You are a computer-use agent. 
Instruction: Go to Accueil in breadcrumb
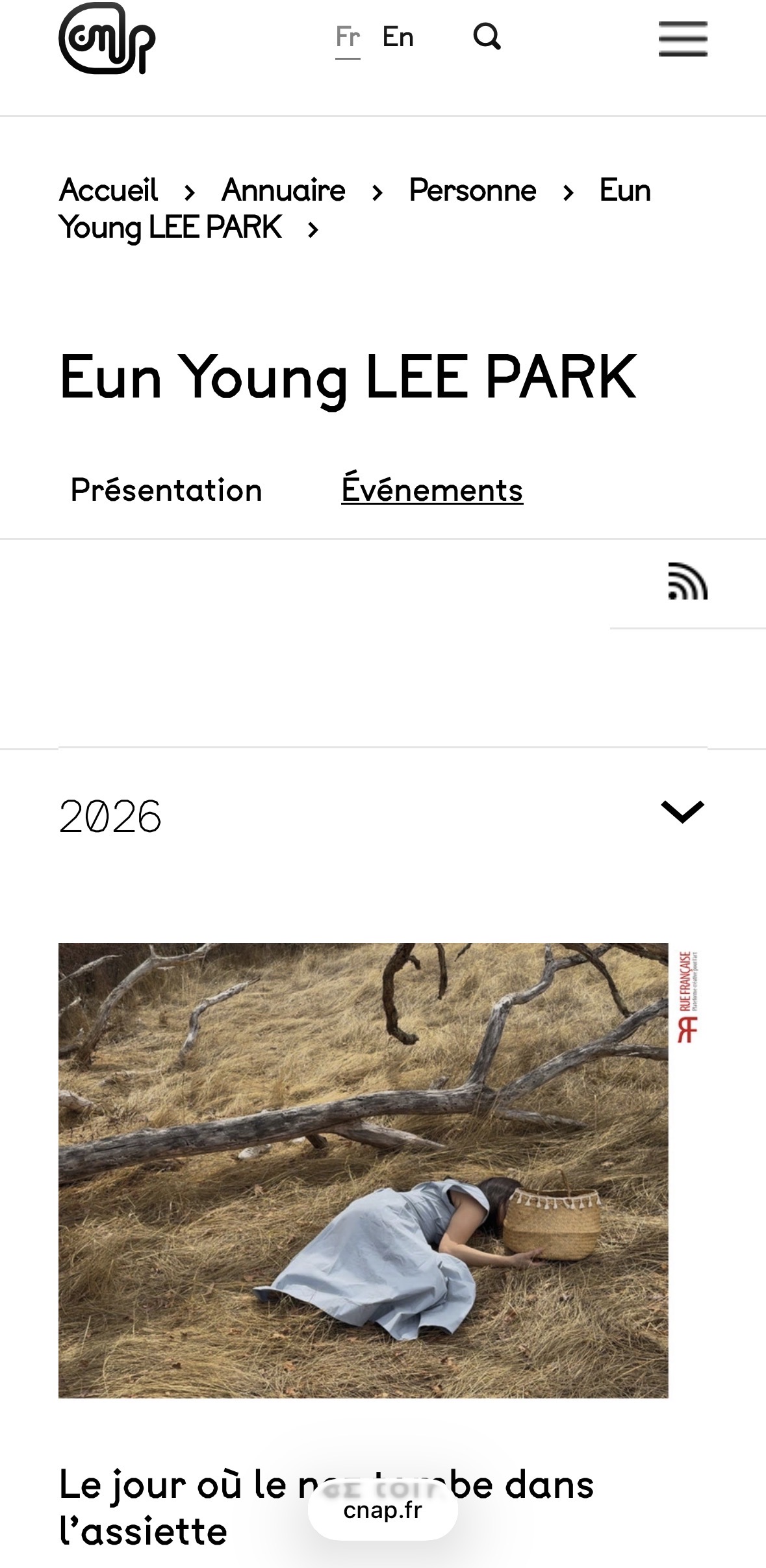109,190
